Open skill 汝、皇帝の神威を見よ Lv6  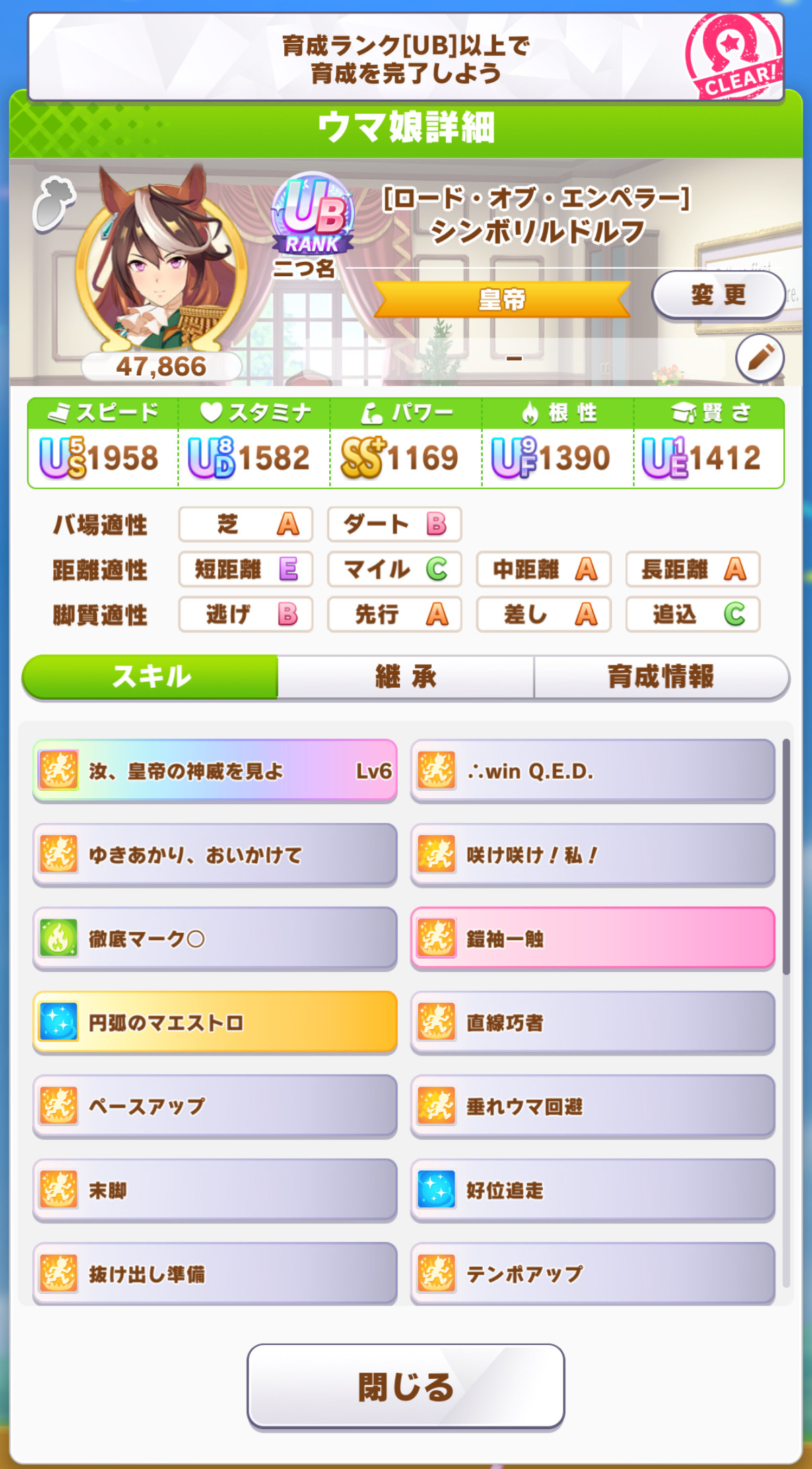(x=215, y=771)
